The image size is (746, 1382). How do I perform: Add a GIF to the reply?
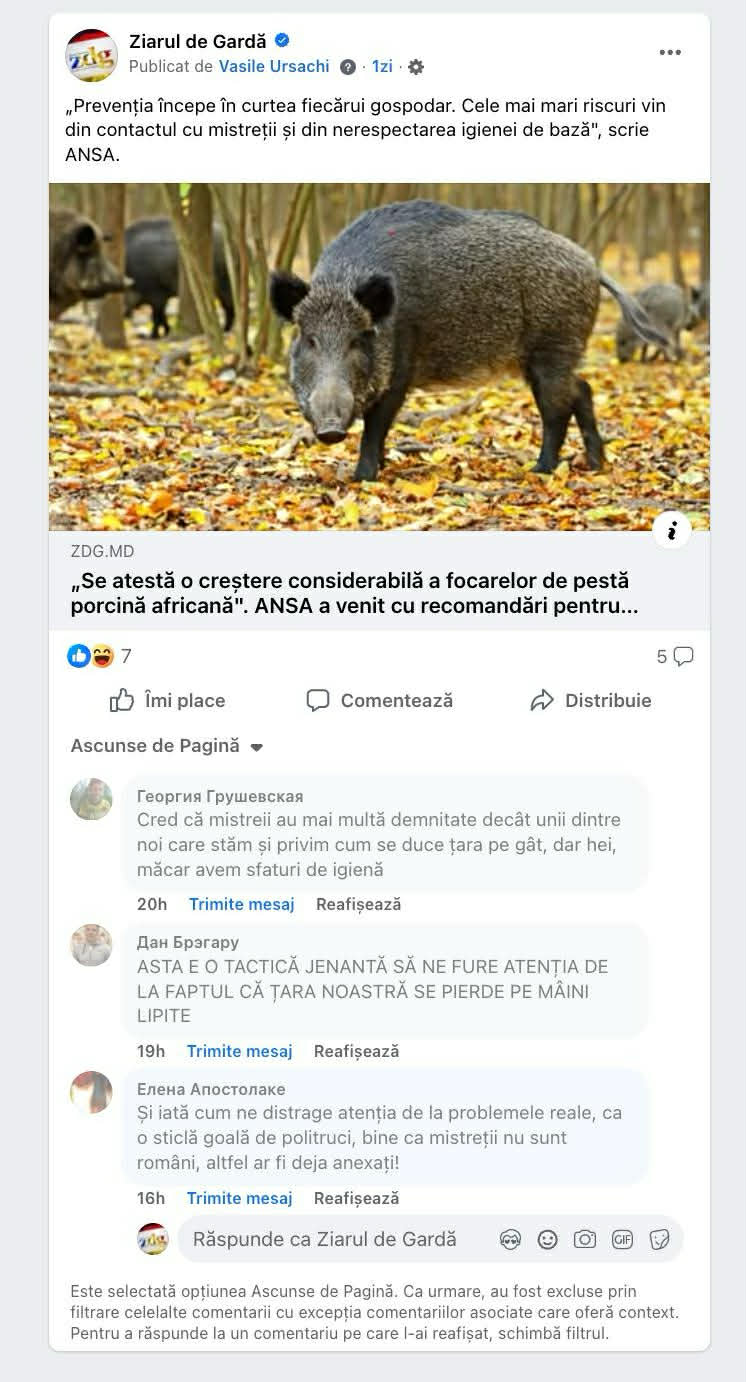coord(622,1239)
